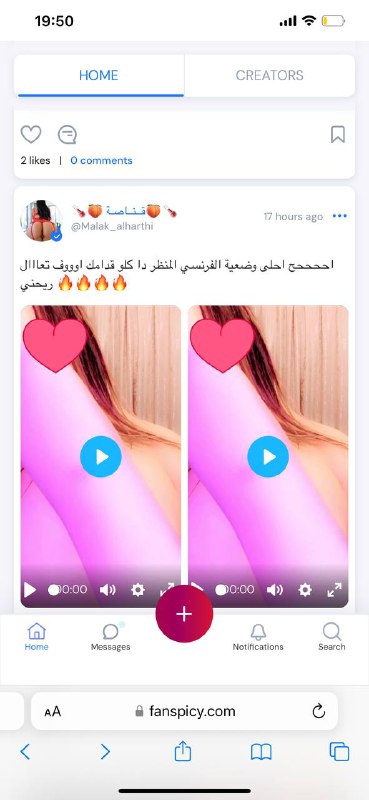Open settings gear on the right video
Screen dimensions: 369x800
[x=305, y=590]
